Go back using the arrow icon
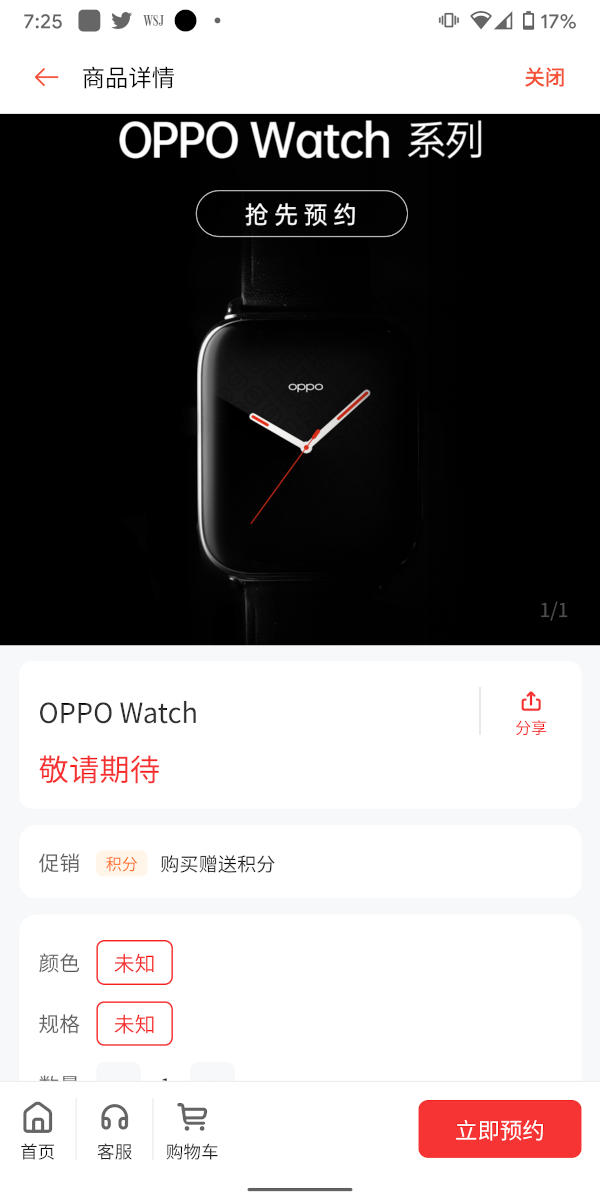The width and height of the screenshot is (600, 1200). (x=46, y=78)
